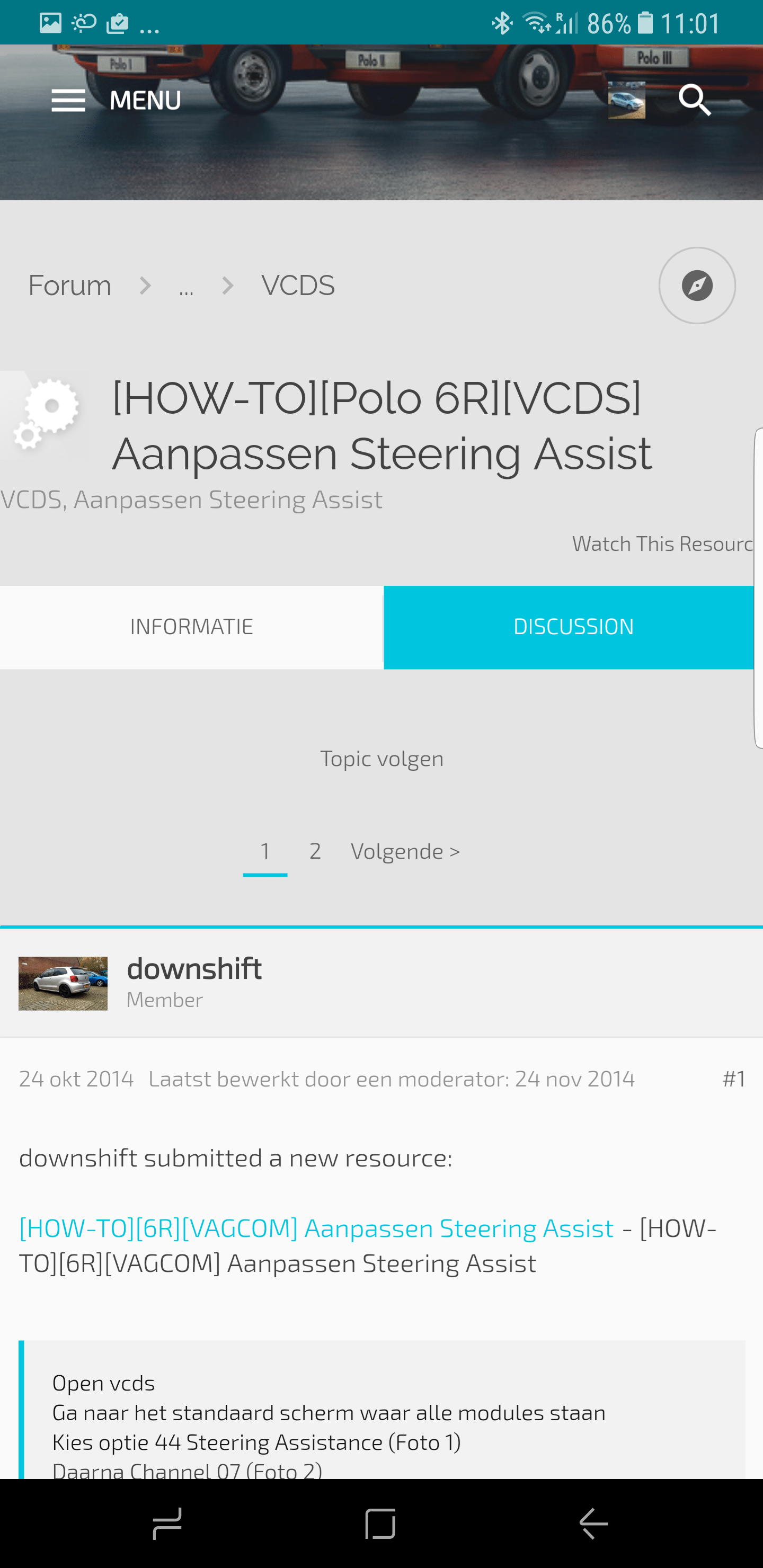
Task: Open the [HOW-TO][6R][VAGCOM] resource link
Action: [316, 1228]
